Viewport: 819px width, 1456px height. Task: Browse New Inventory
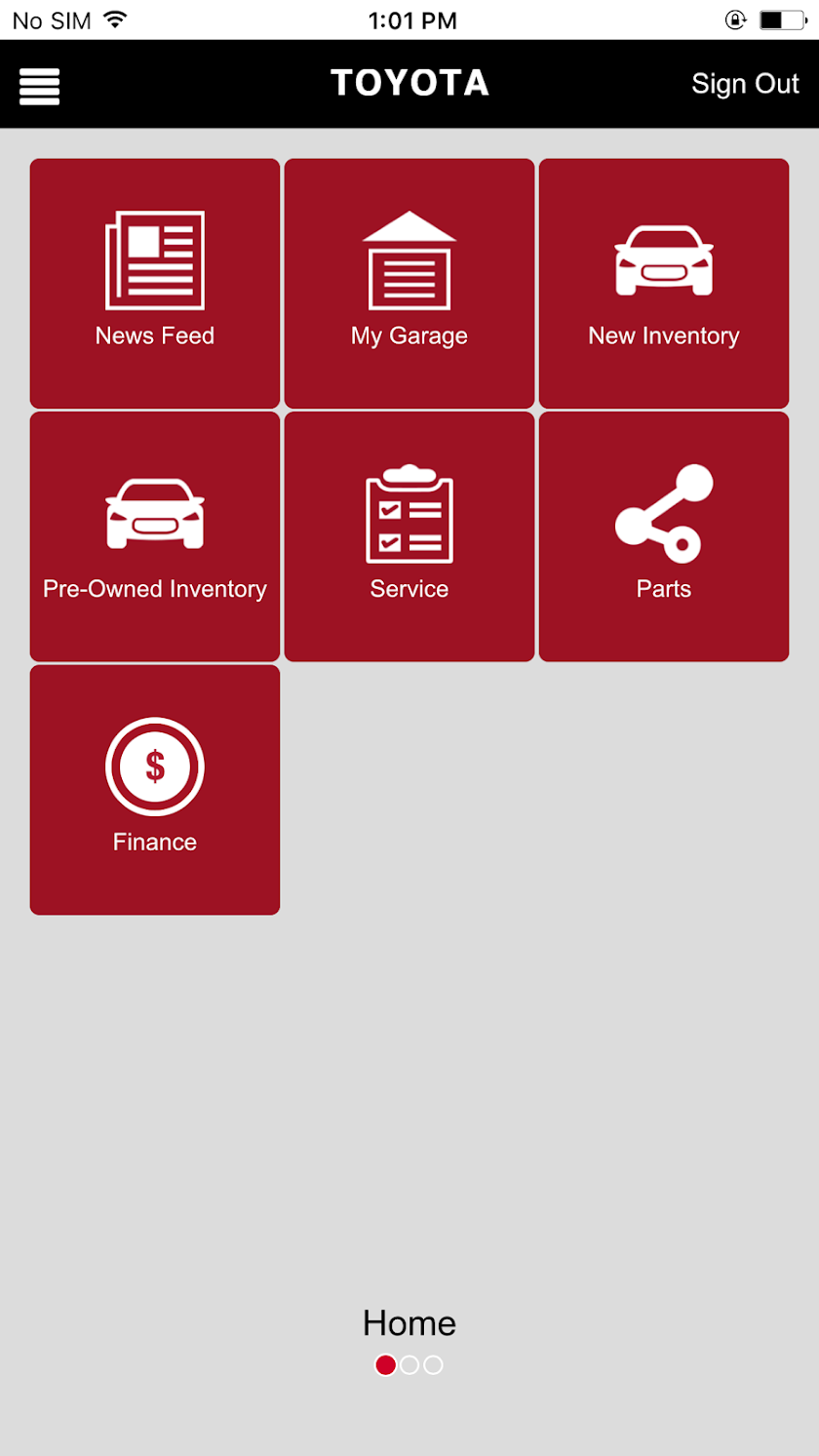[x=664, y=283]
